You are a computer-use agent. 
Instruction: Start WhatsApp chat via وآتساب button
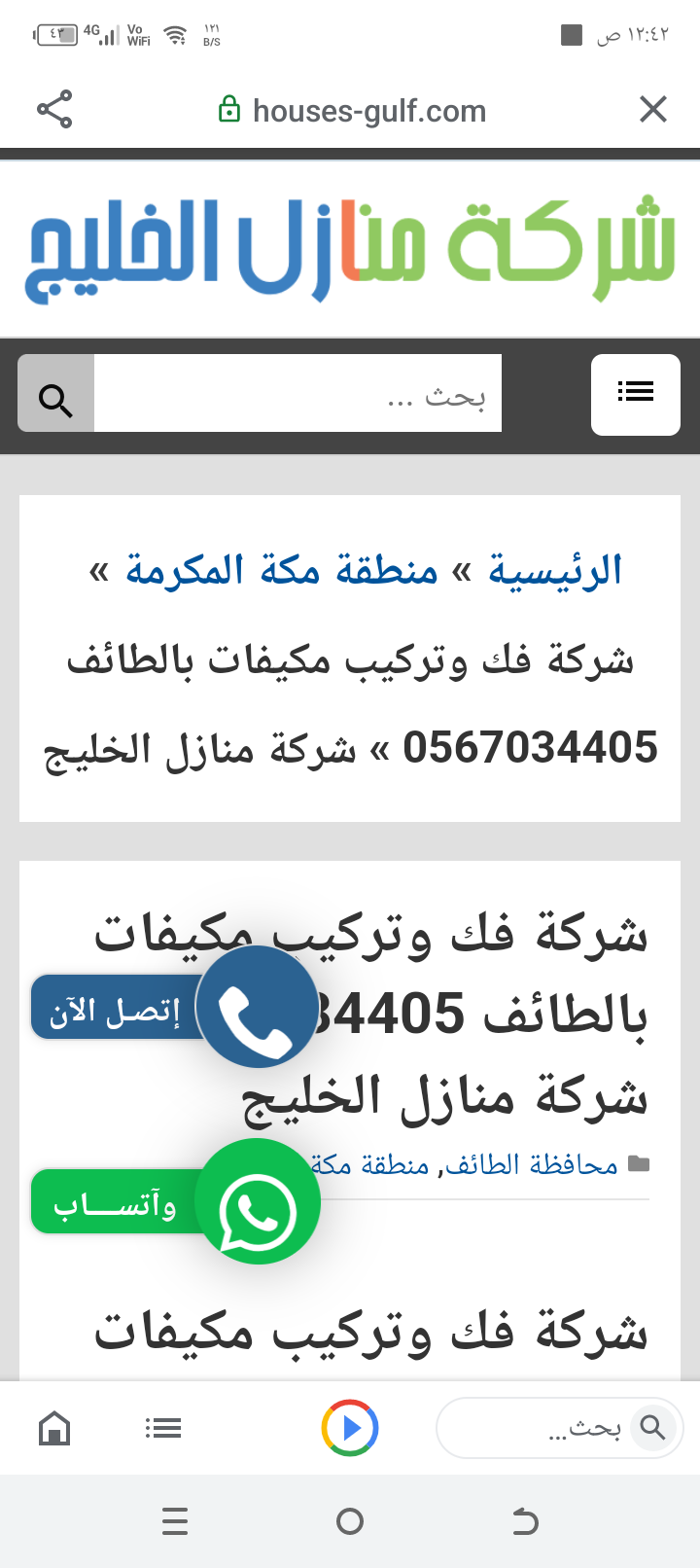(175, 1202)
